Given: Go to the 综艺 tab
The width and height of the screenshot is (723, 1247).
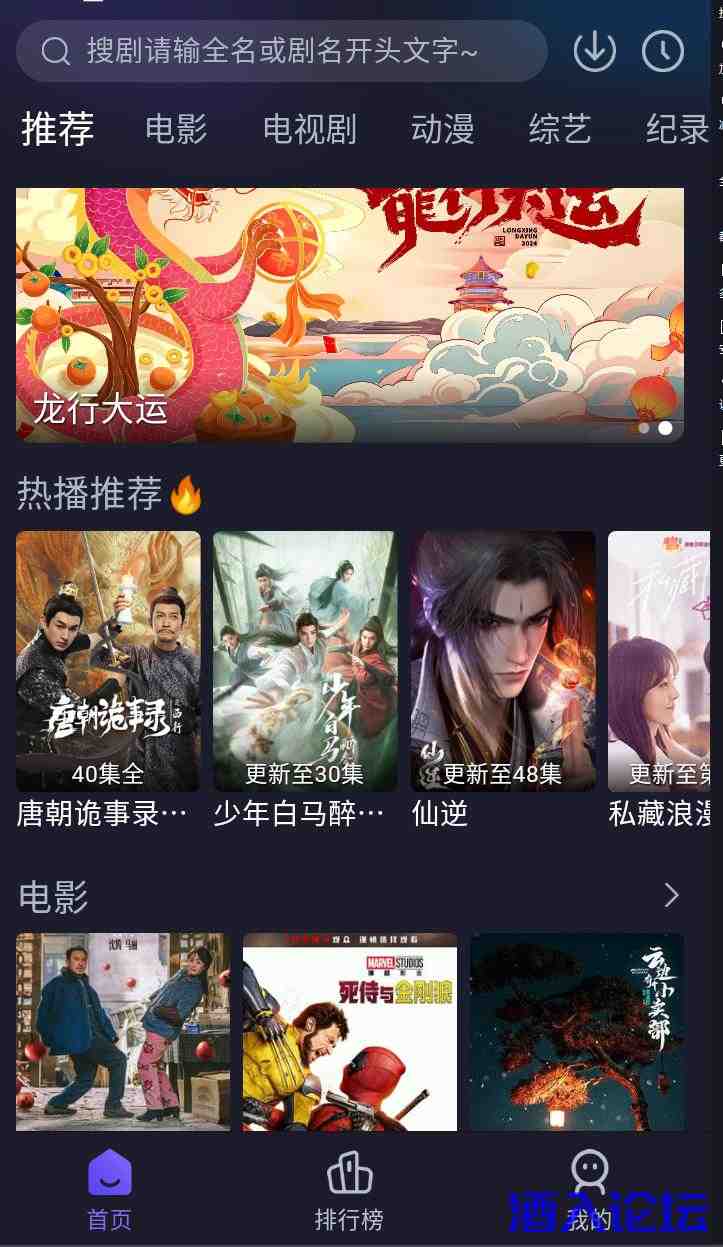Looking at the screenshot, I should (x=559, y=129).
